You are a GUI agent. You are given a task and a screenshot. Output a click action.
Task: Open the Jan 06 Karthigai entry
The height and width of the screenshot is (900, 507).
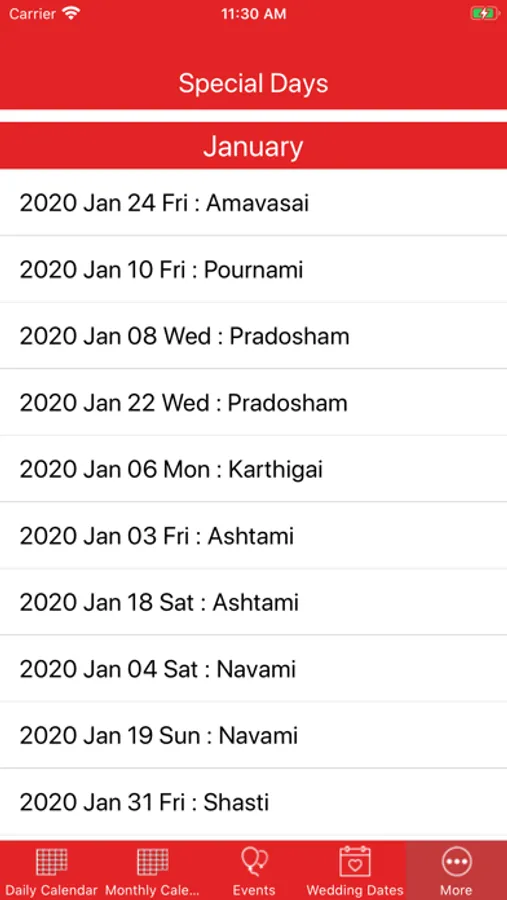[253, 469]
